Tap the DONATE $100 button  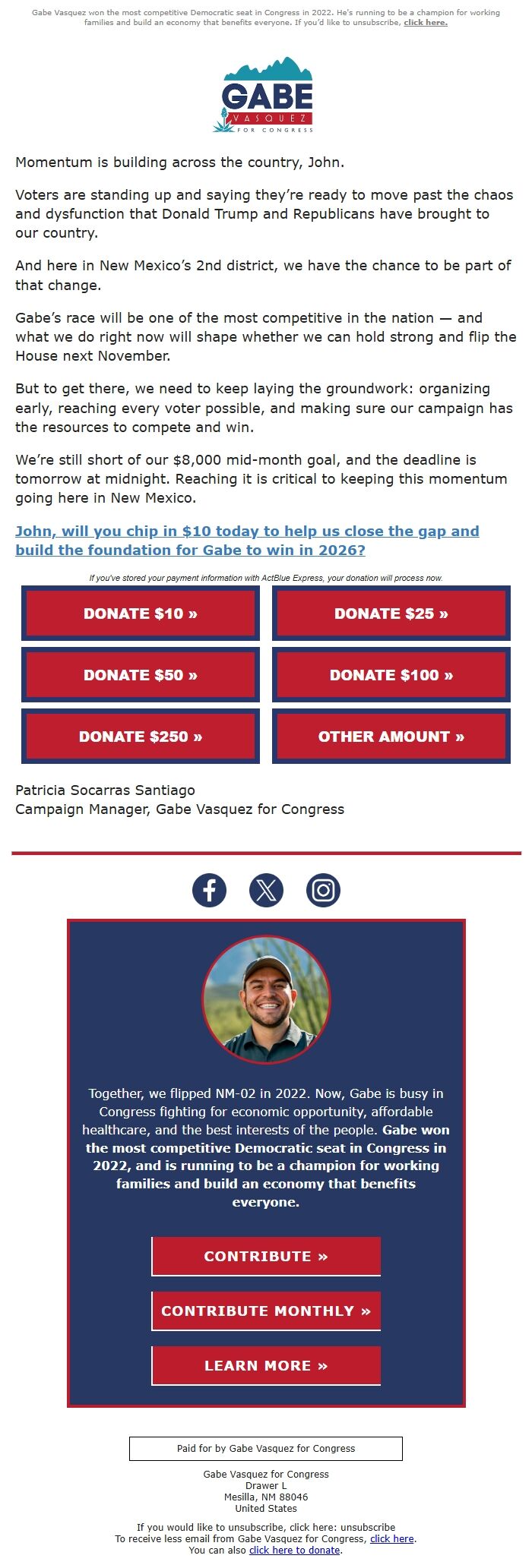click(391, 675)
